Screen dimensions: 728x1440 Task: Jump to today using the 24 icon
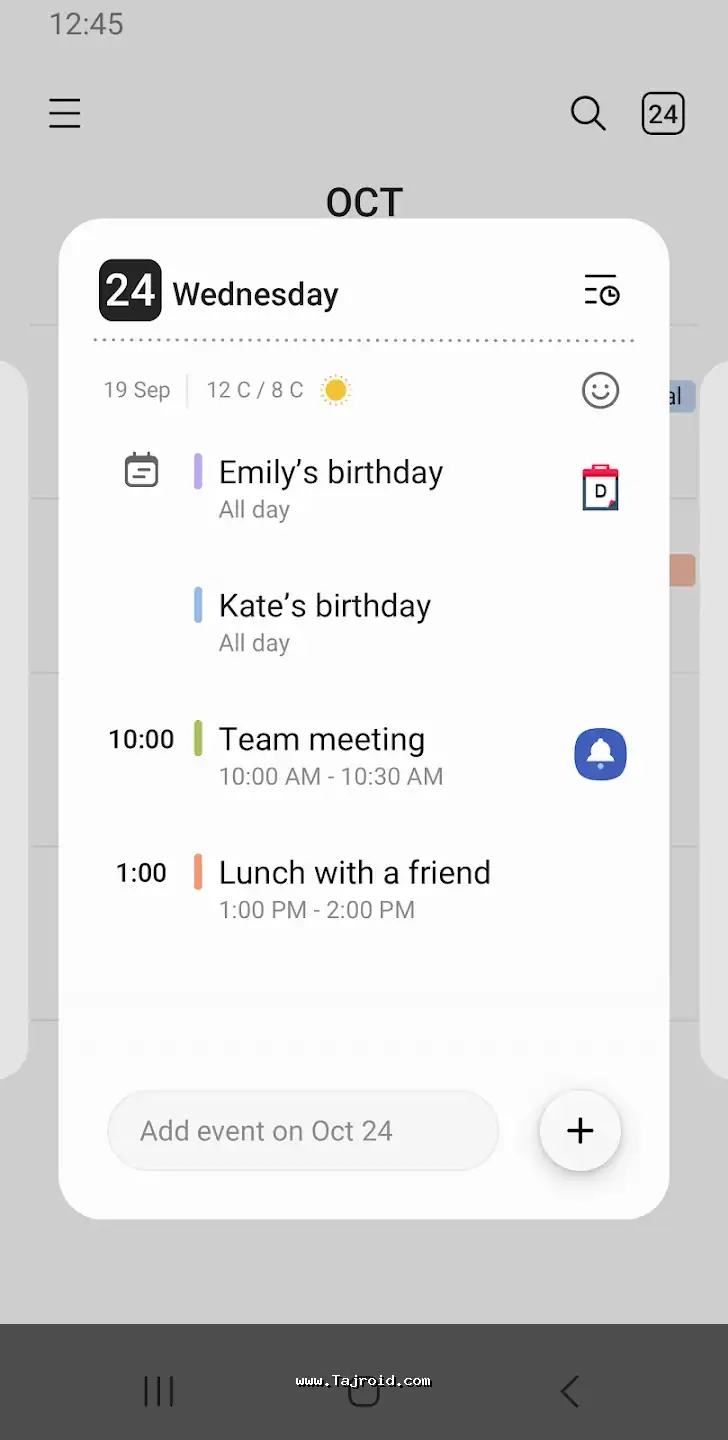(x=663, y=114)
